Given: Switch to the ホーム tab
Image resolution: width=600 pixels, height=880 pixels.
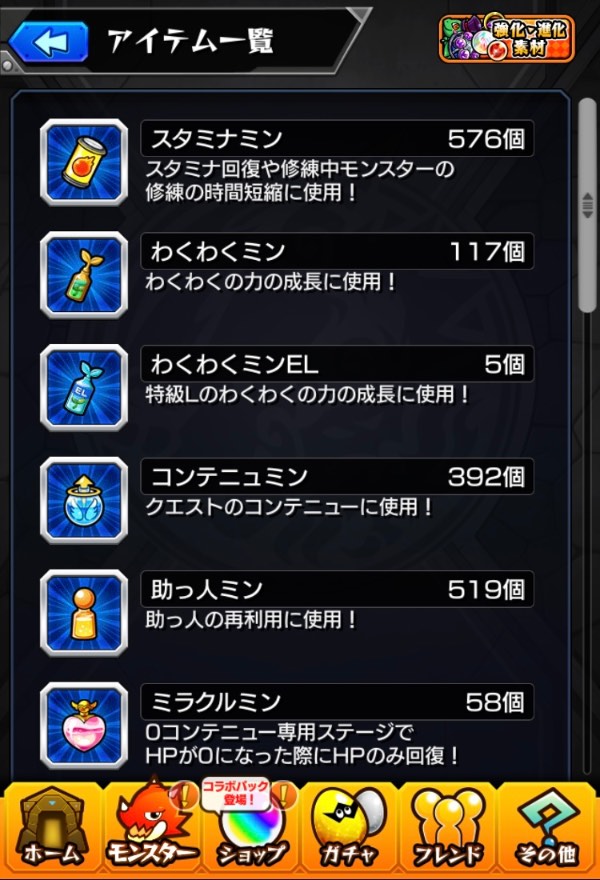Looking at the screenshot, I should [51, 830].
